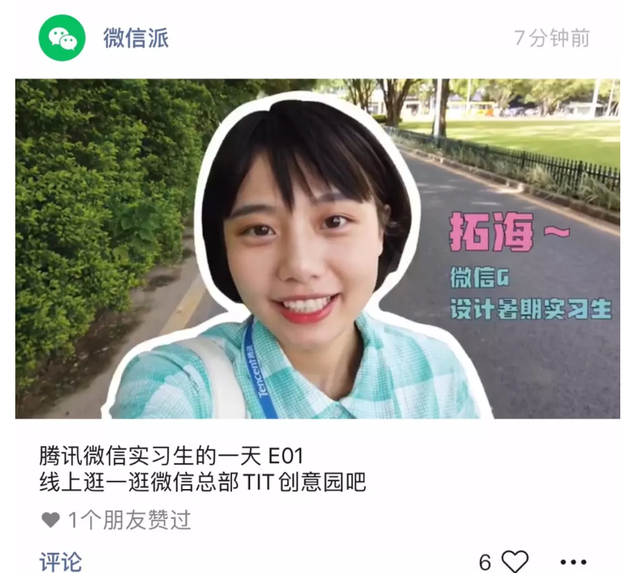Open the 微信派 channel name

(x=136, y=39)
